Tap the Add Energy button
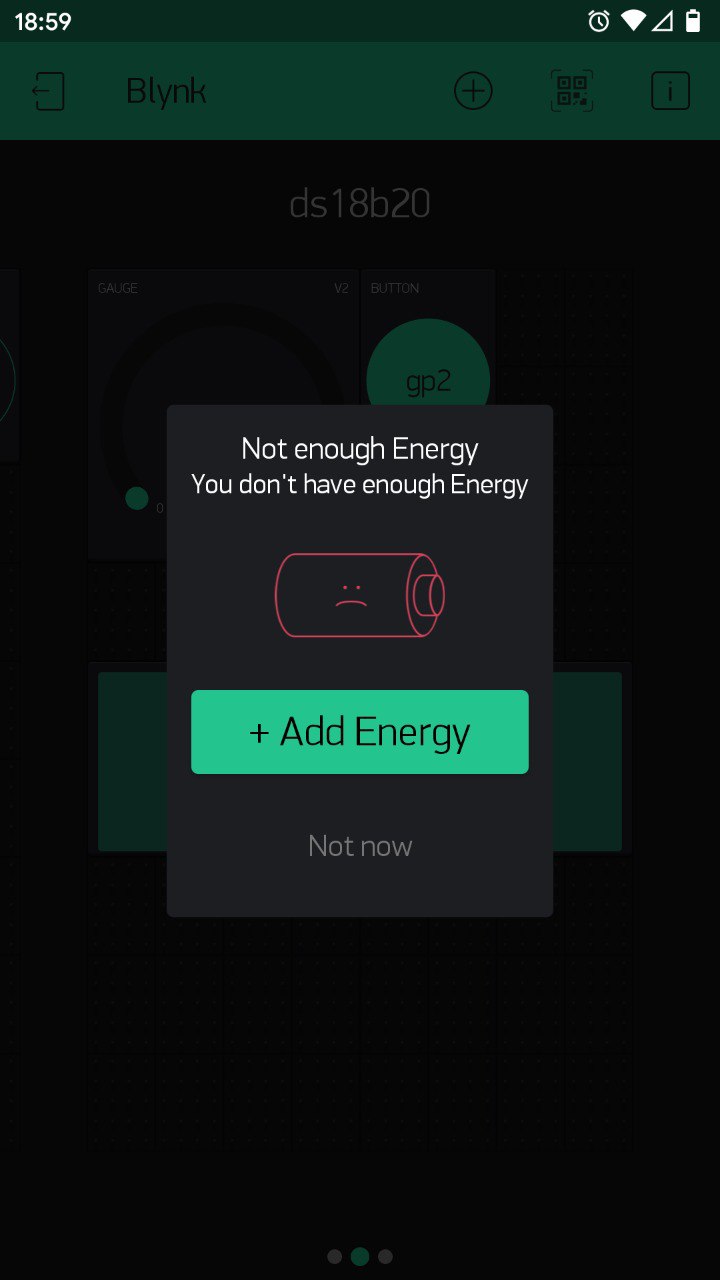Image resolution: width=720 pixels, height=1280 pixels. tap(359, 732)
